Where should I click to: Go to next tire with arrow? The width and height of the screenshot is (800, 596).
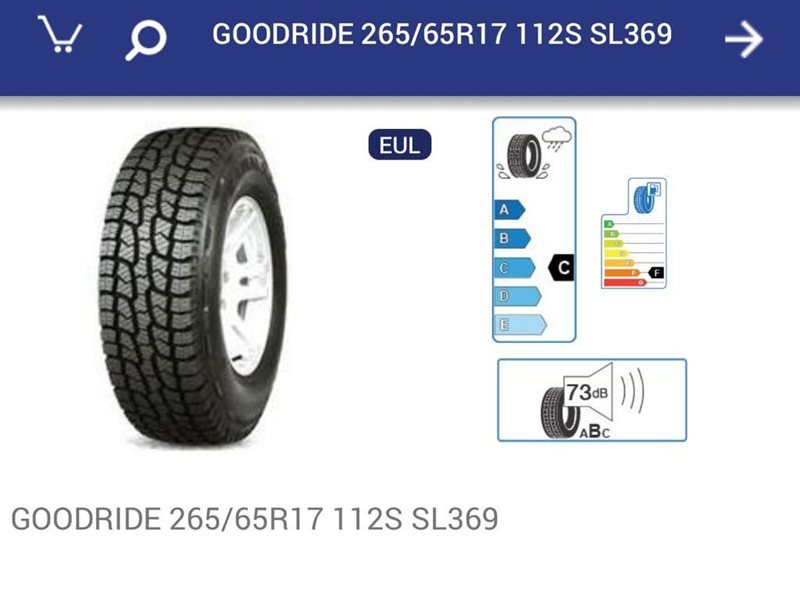[744, 39]
